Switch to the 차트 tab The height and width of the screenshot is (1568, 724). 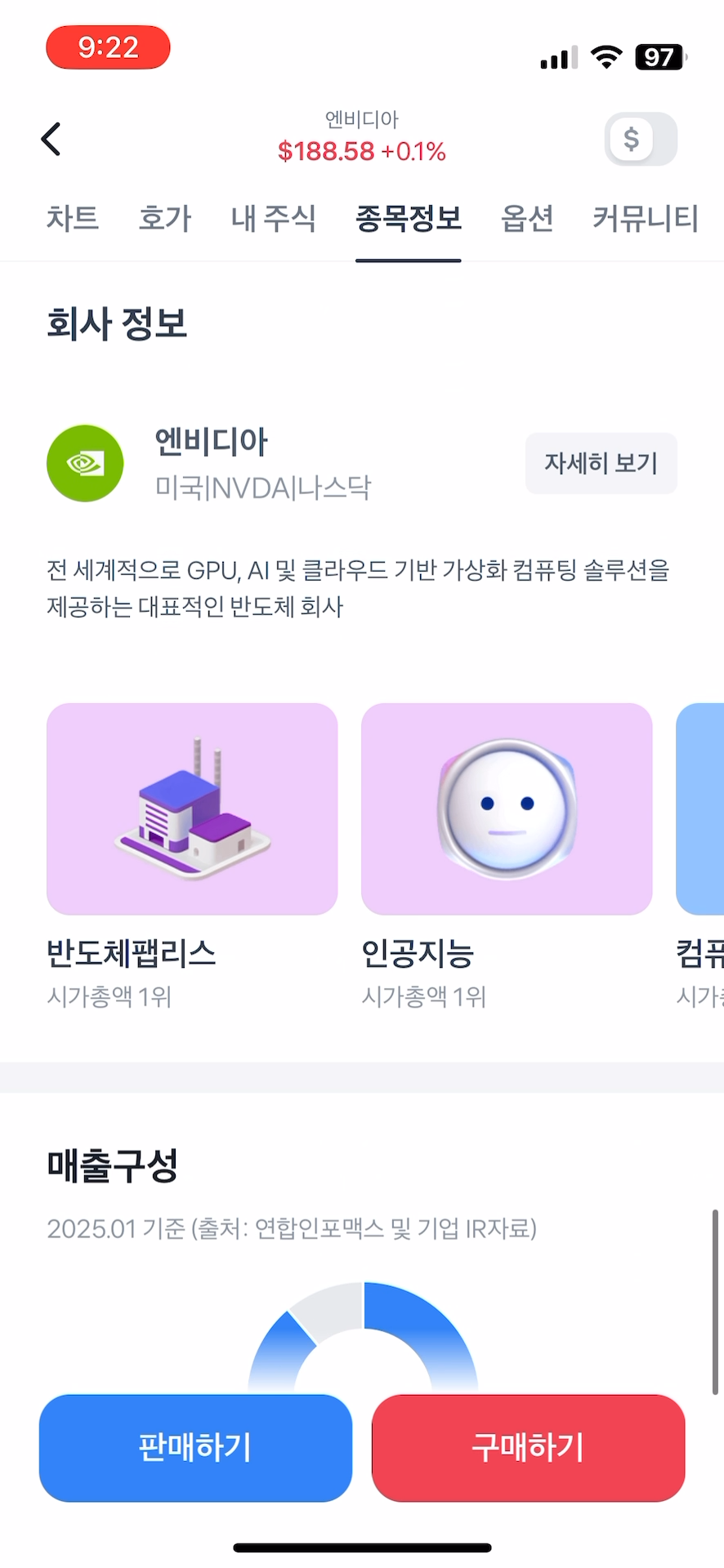(x=73, y=219)
